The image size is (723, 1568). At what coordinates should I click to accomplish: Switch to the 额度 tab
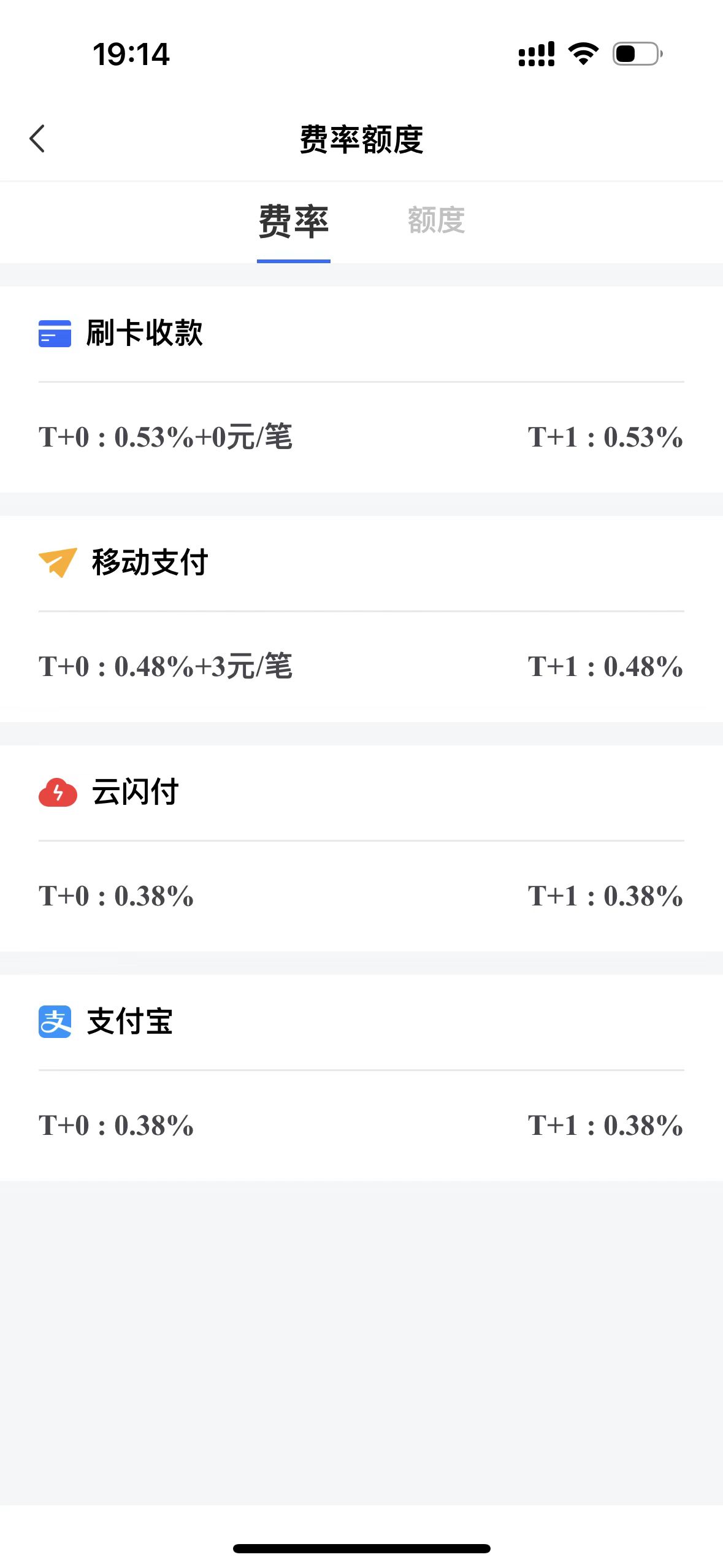437,221
